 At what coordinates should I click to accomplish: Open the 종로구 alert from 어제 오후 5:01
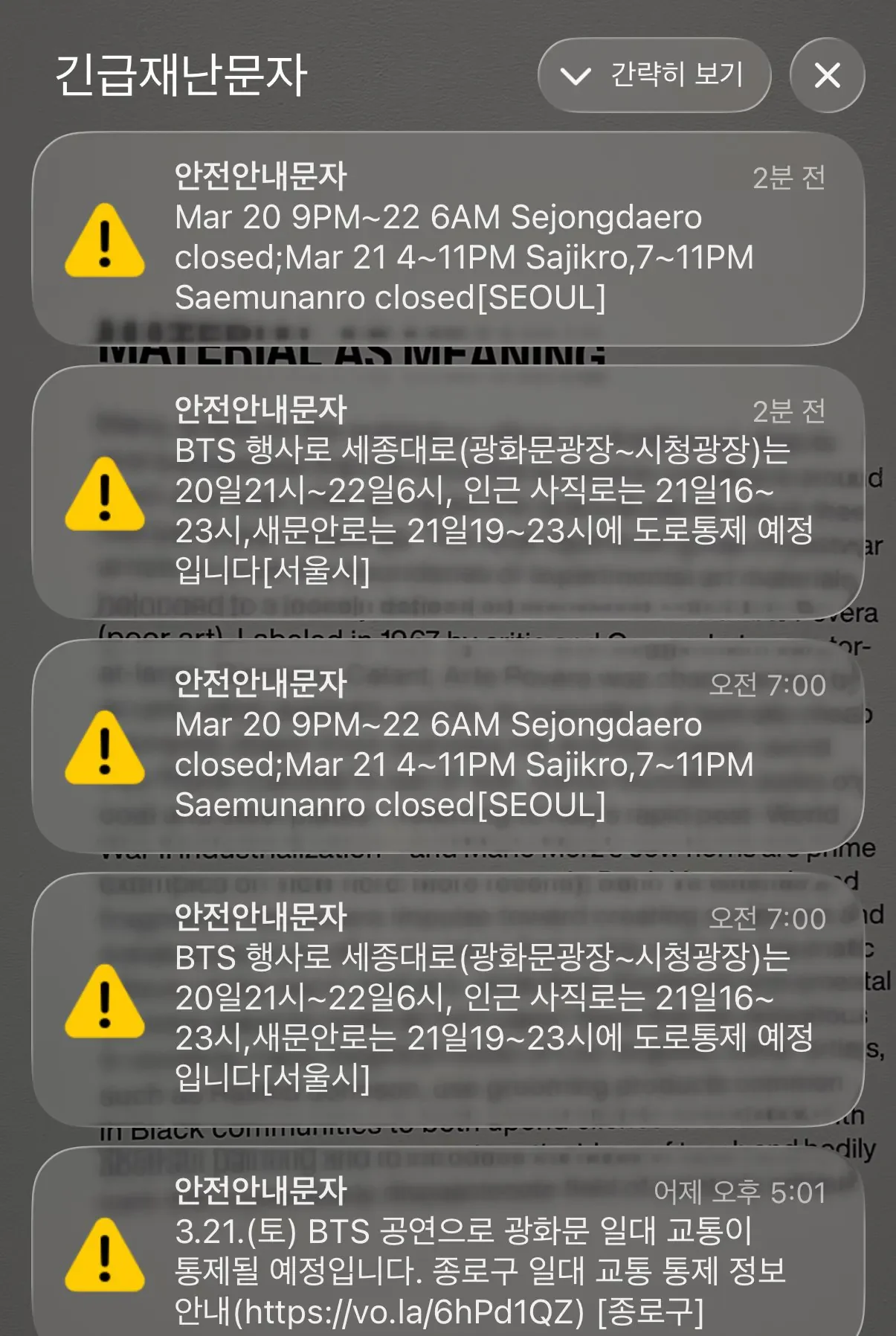[x=448, y=1250]
